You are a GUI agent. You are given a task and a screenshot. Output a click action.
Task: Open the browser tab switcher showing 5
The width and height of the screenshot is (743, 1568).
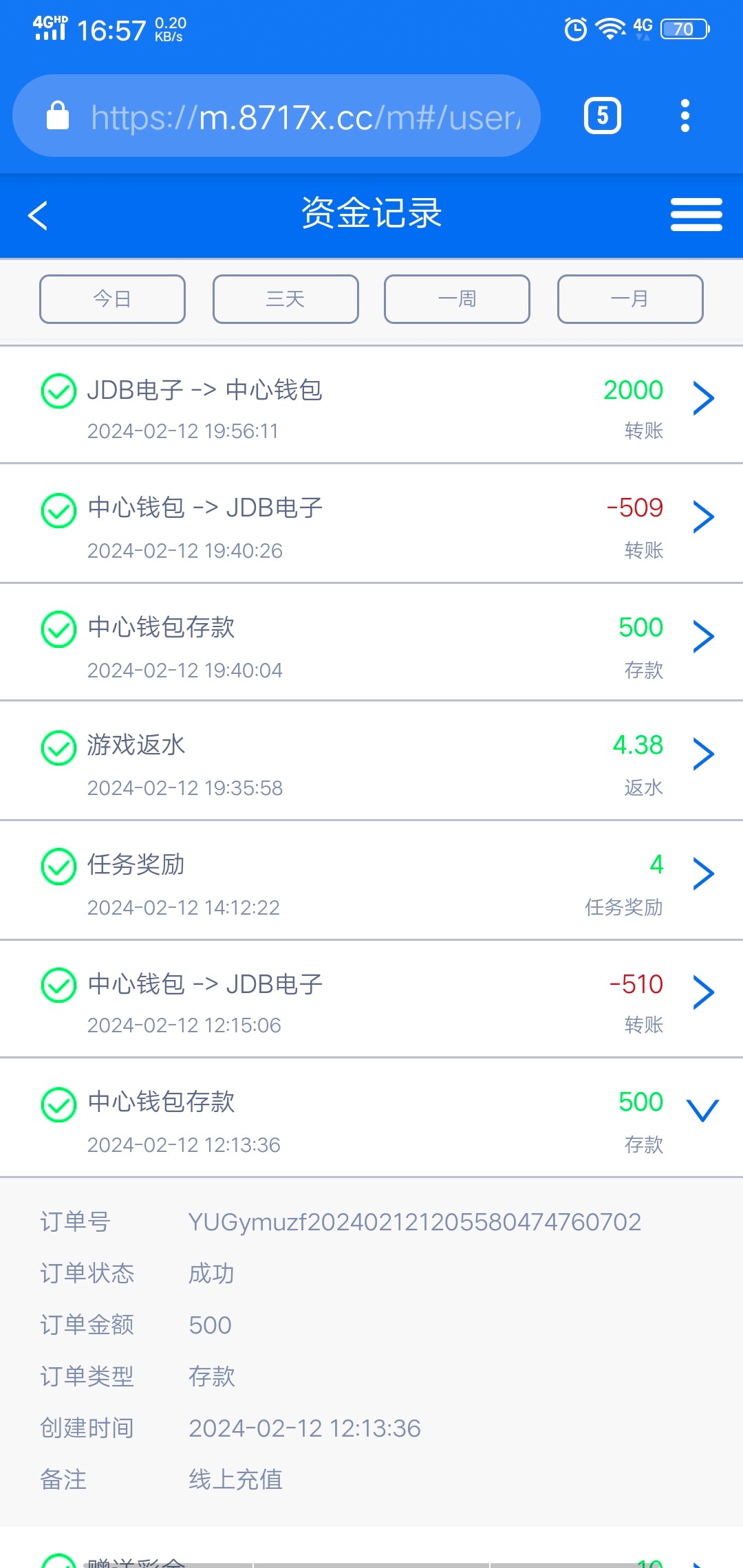click(x=602, y=116)
